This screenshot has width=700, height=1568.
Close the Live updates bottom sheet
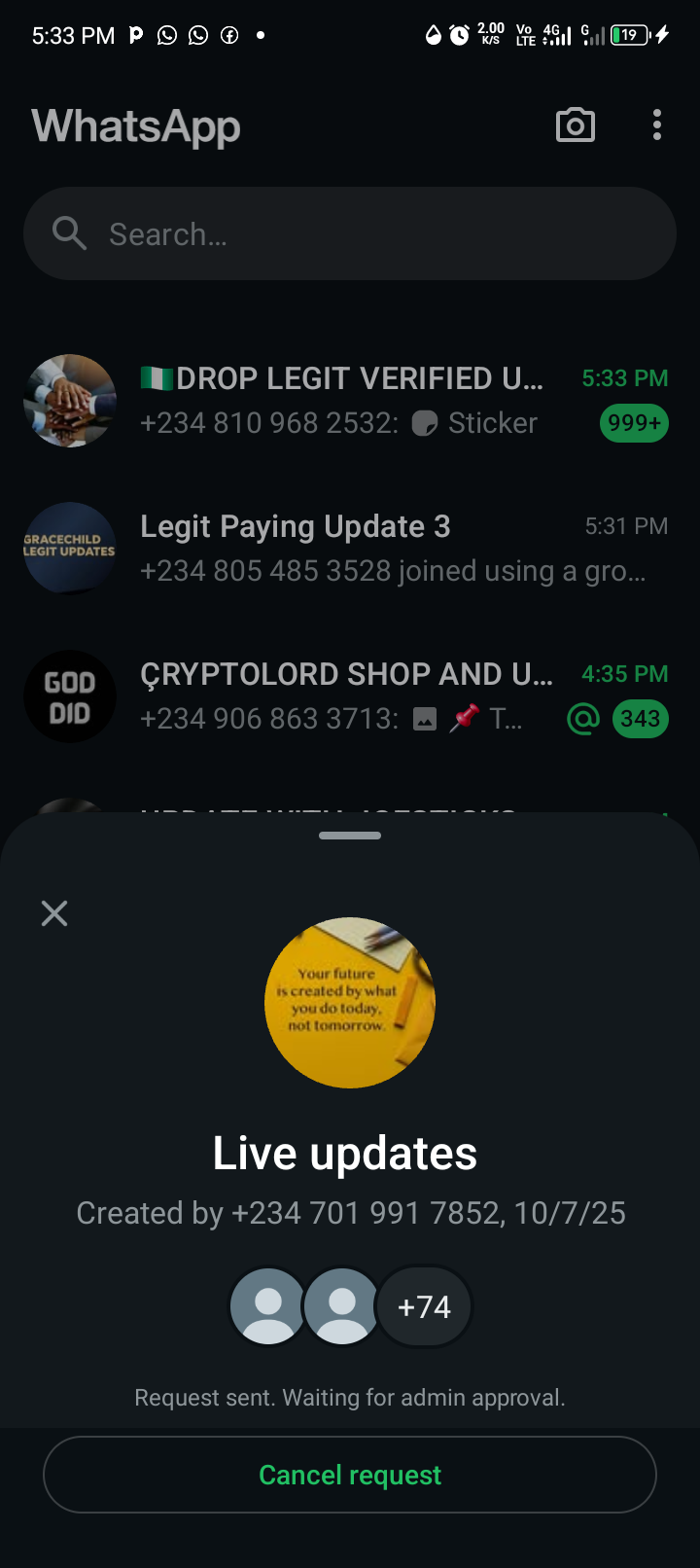click(x=54, y=913)
